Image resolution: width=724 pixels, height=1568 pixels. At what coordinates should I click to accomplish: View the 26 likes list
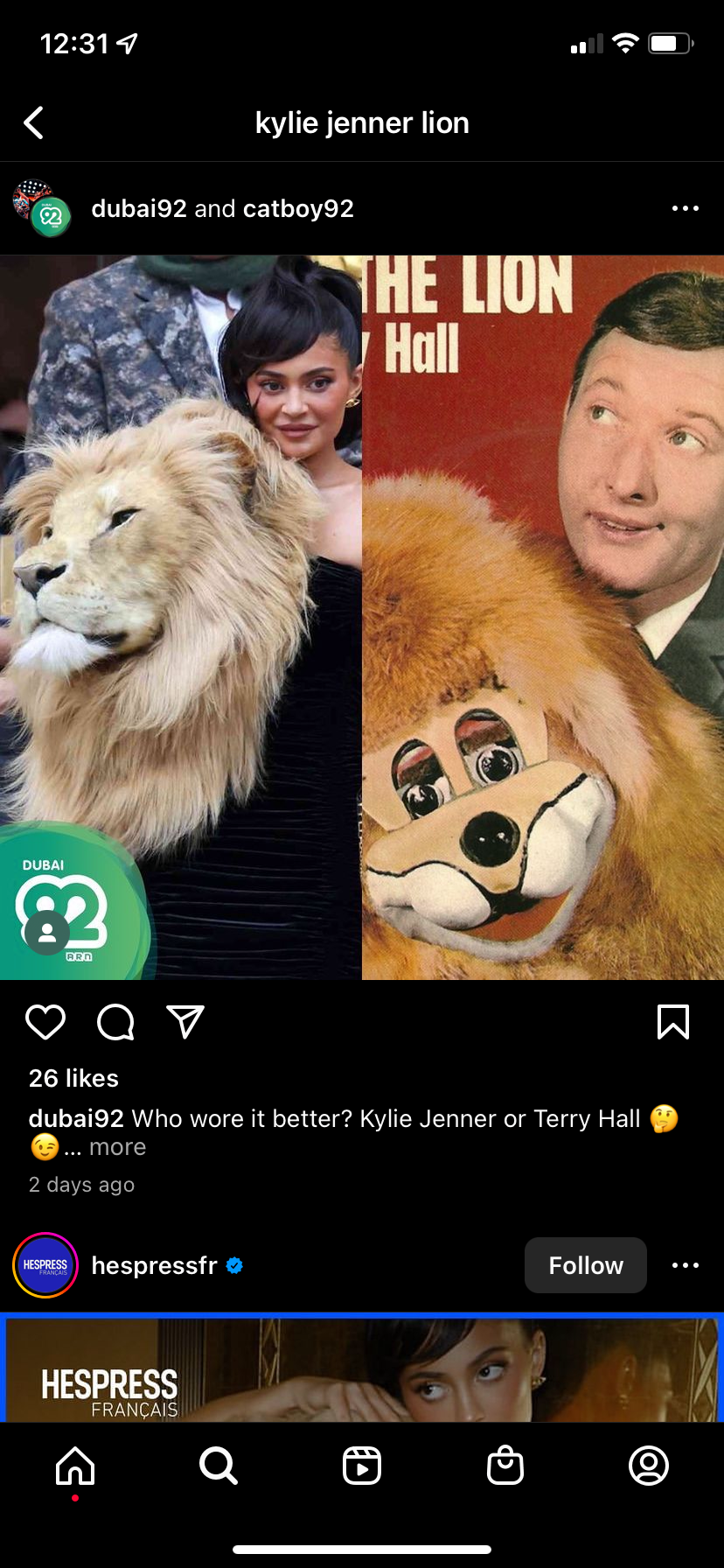73,1078
